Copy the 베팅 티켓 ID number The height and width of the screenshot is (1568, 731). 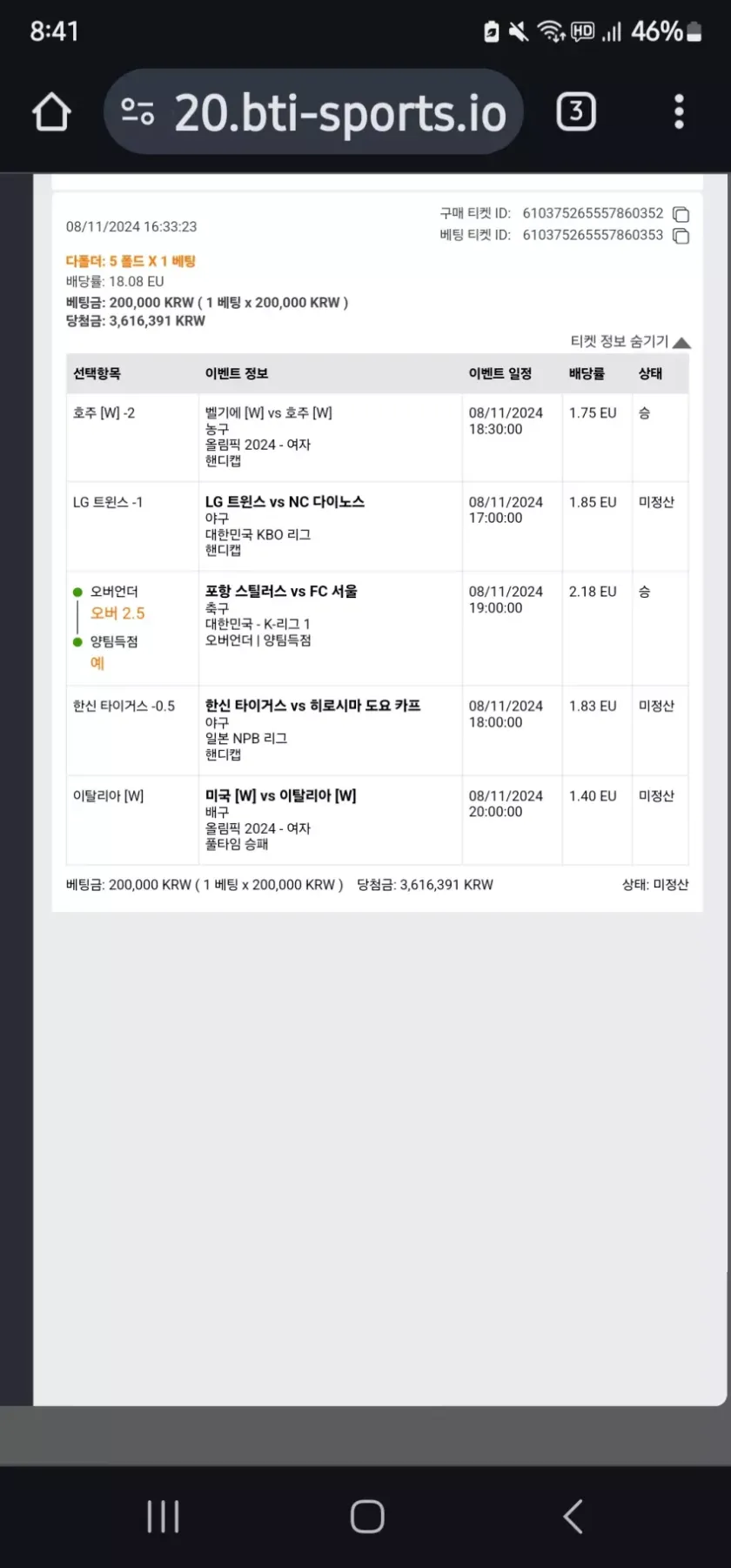[x=681, y=236]
